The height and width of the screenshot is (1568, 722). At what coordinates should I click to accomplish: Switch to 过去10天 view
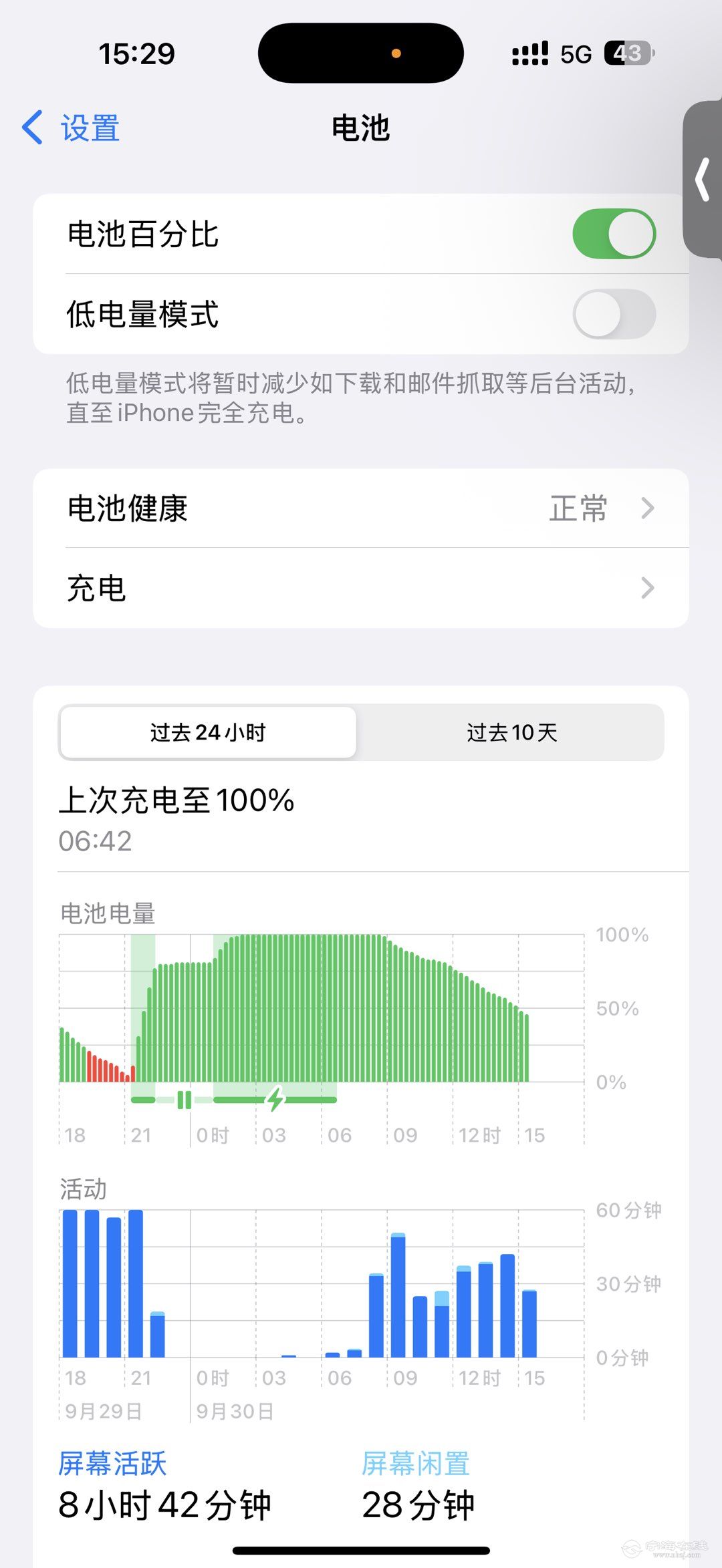click(x=511, y=733)
